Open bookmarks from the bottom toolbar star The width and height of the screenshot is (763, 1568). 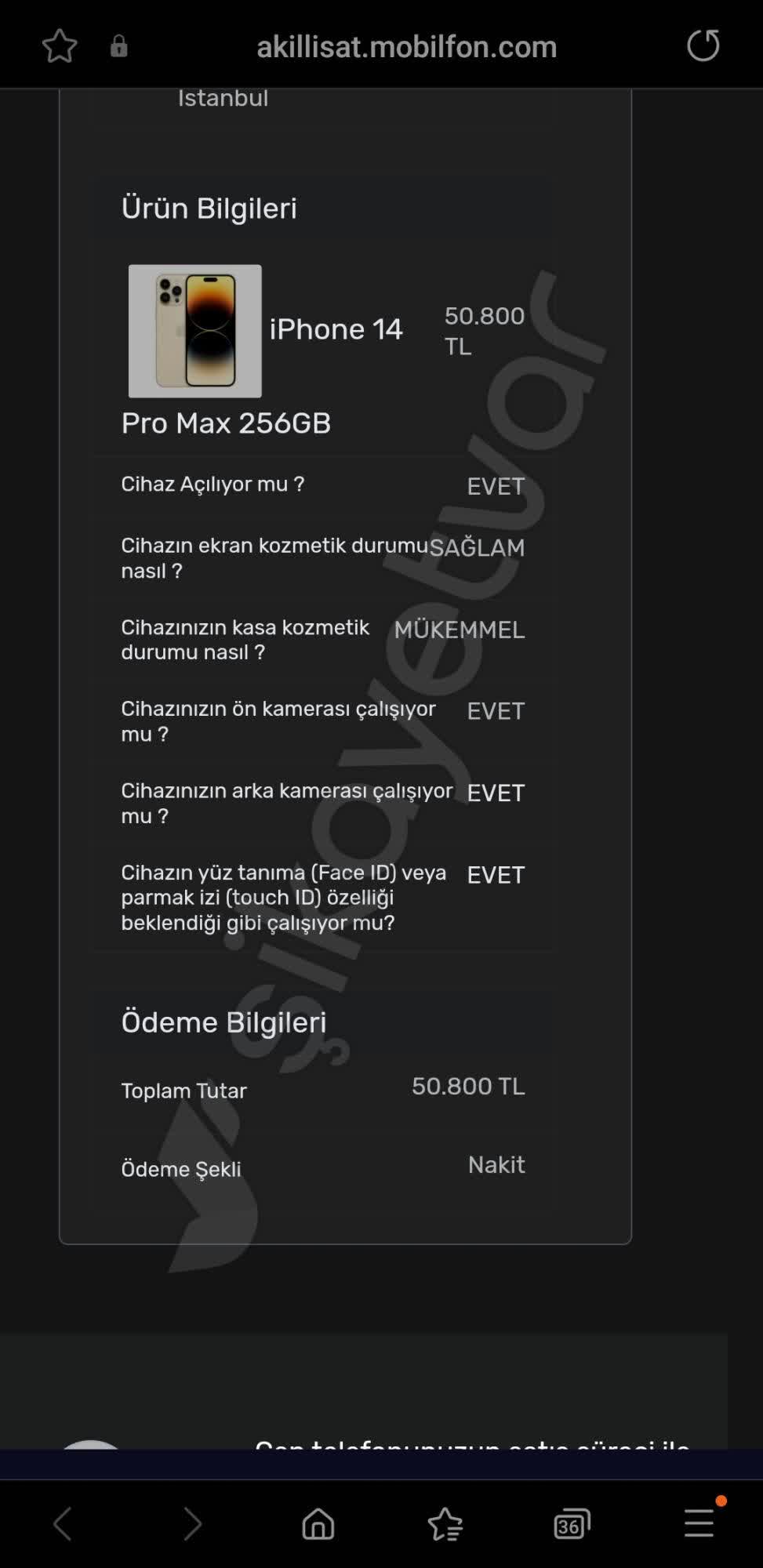coord(445,1524)
